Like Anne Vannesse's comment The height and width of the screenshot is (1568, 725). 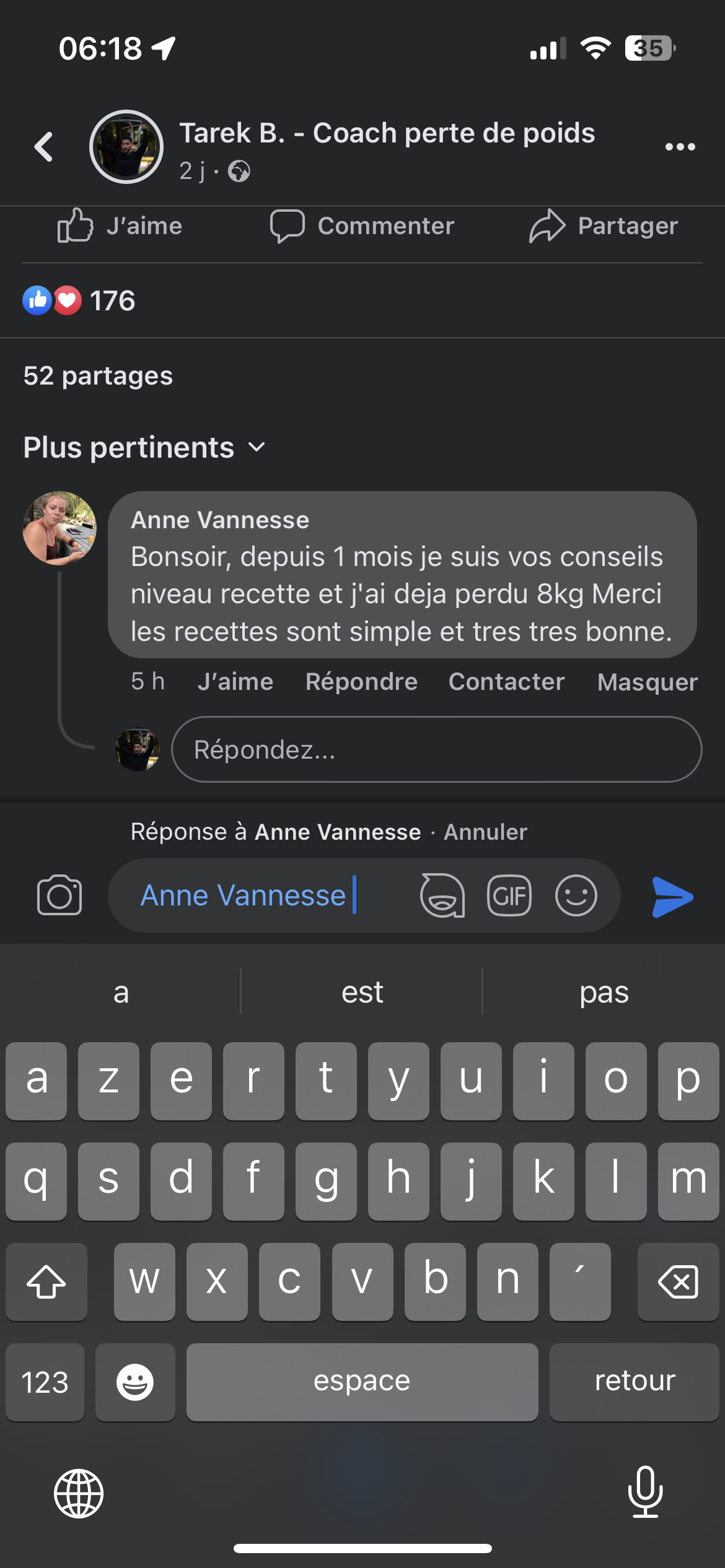pyautogui.click(x=235, y=681)
